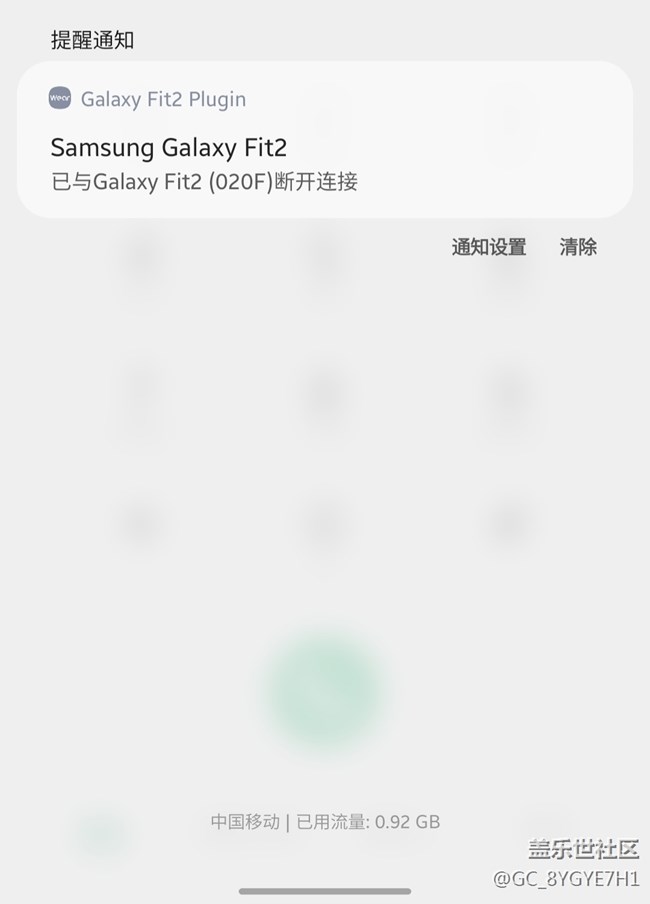The height and width of the screenshot is (904, 650).
Task: Tap 清除 to clear notifications
Action: (x=578, y=247)
